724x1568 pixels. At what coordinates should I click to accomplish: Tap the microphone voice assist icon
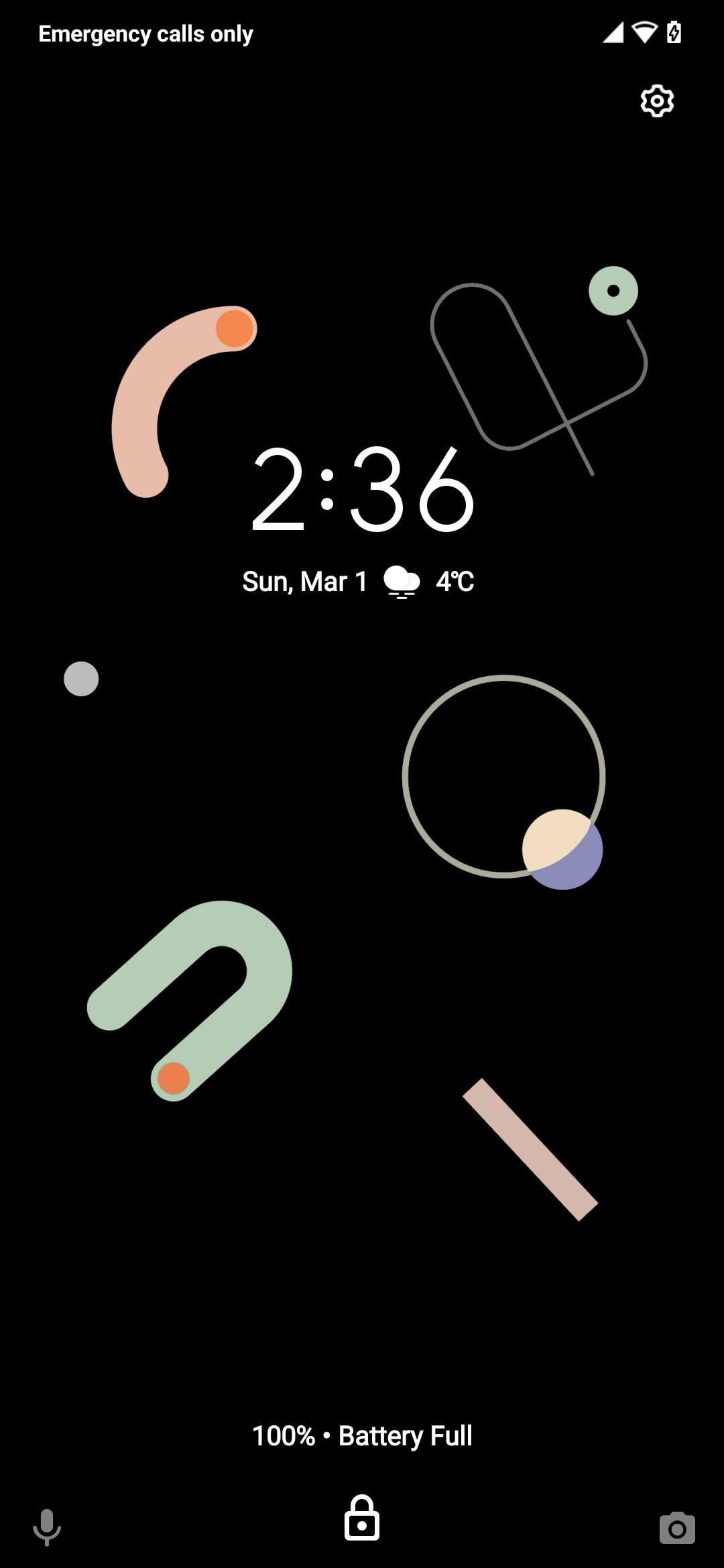pos(47,1528)
